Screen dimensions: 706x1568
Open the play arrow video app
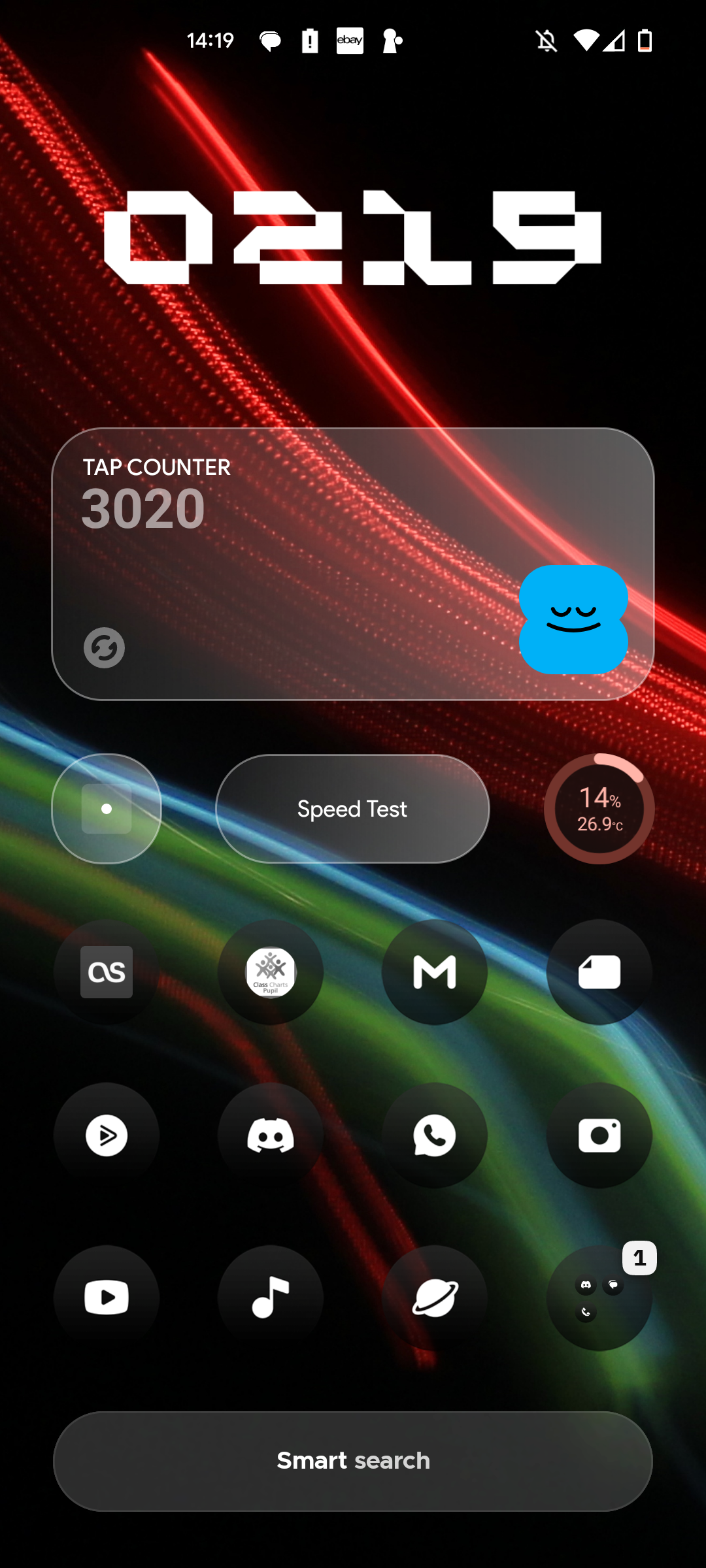pyautogui.click(x=107, y=1135)
